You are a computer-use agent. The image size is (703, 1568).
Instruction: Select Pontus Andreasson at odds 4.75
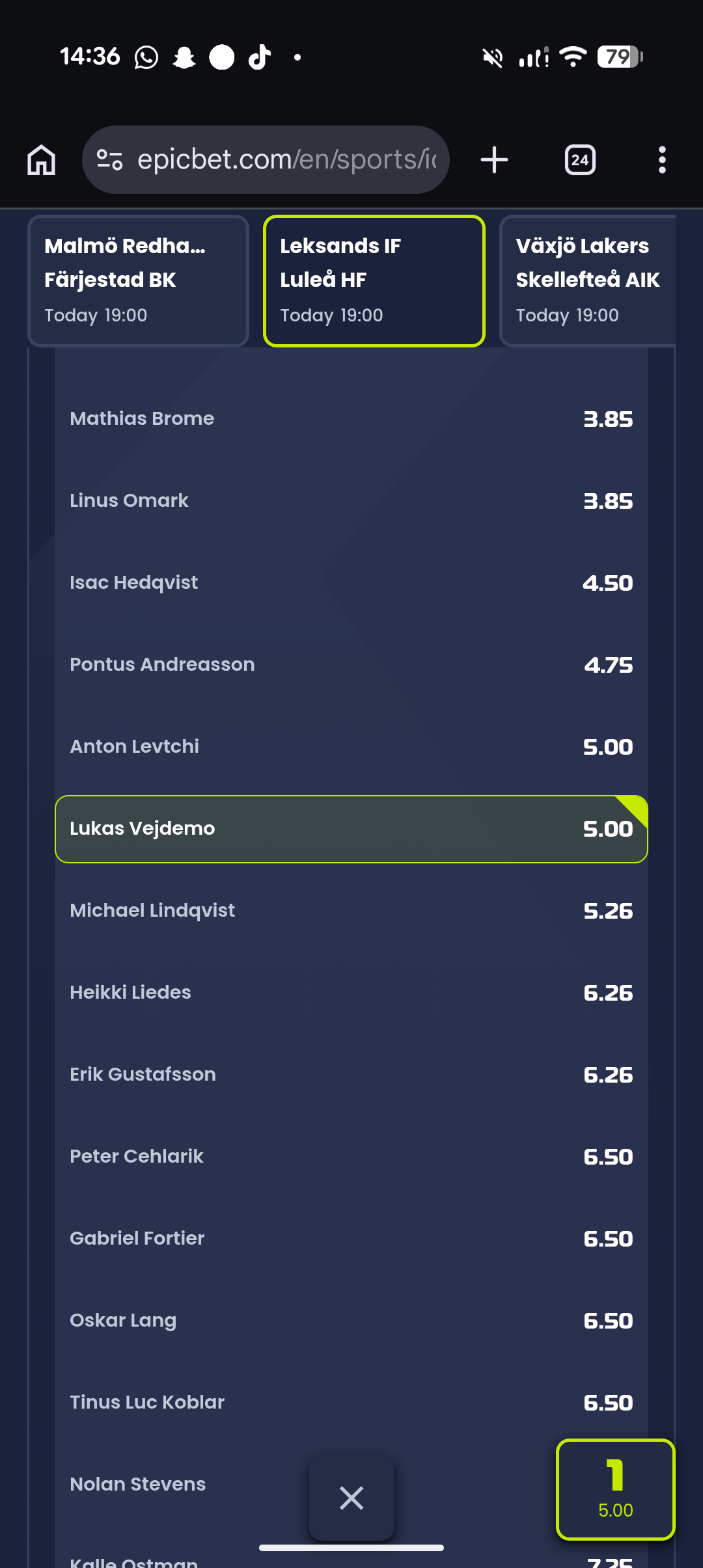click(x=351, y=665)
